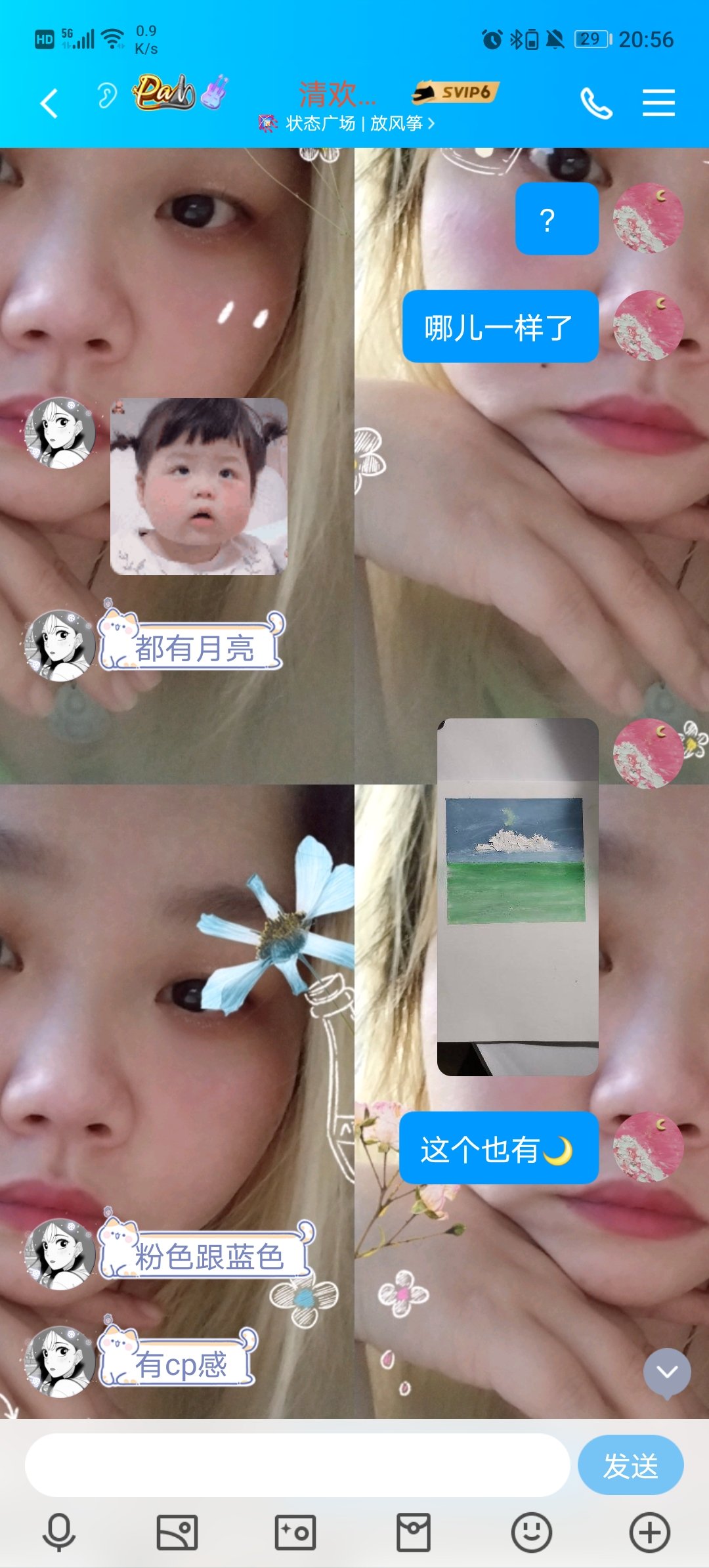Jump to the latest messages
This screenshot has height=1568, width=709.
coord(667,1372)
